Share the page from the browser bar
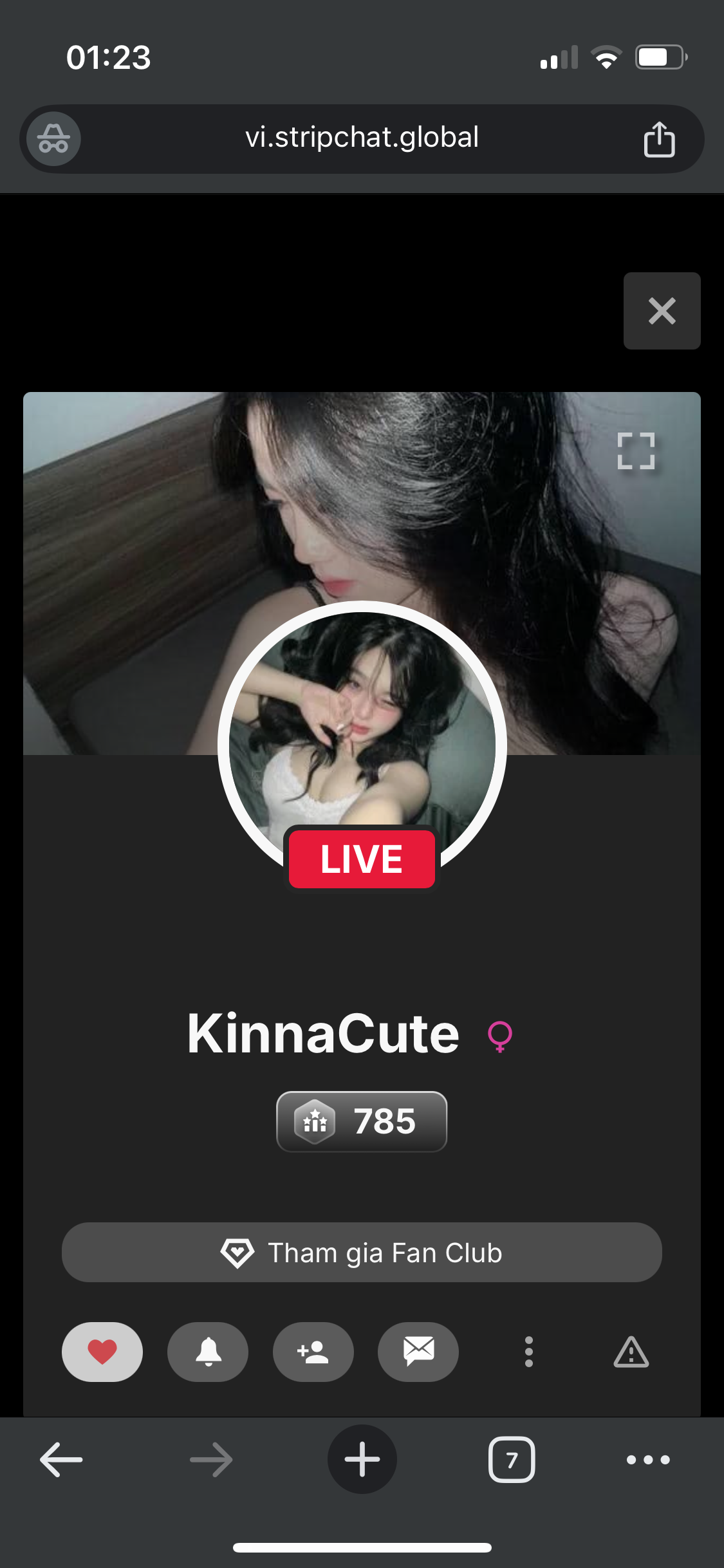Viewport: 724px width, 1568px height. [x=659, y=139]
